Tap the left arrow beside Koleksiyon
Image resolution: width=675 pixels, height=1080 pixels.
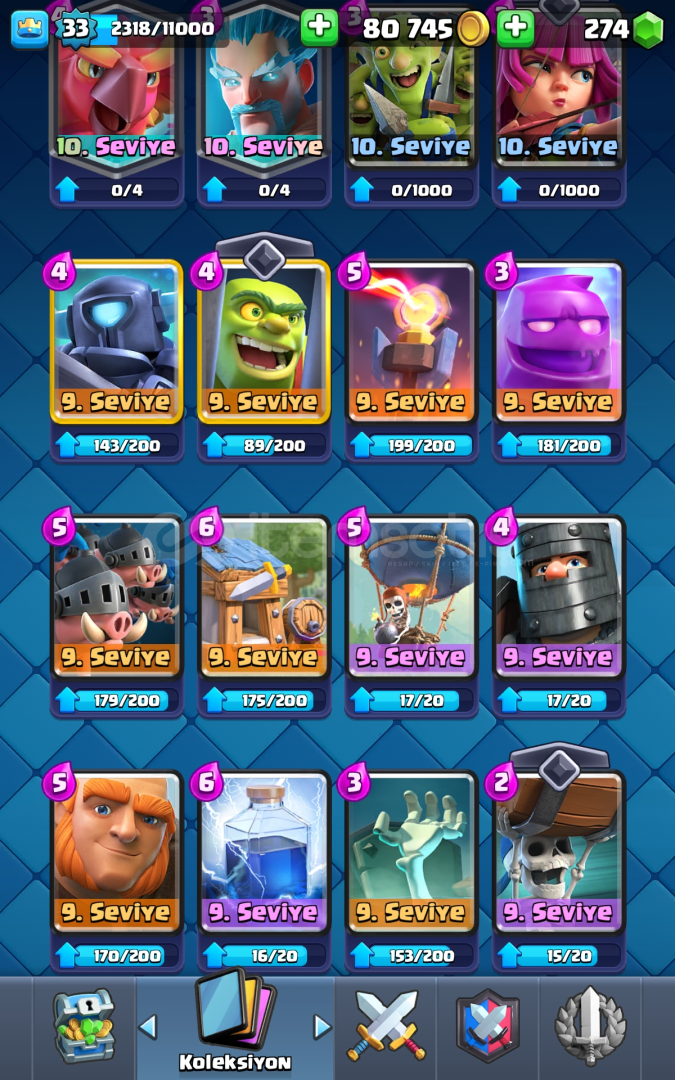(x=147, y=1027)
